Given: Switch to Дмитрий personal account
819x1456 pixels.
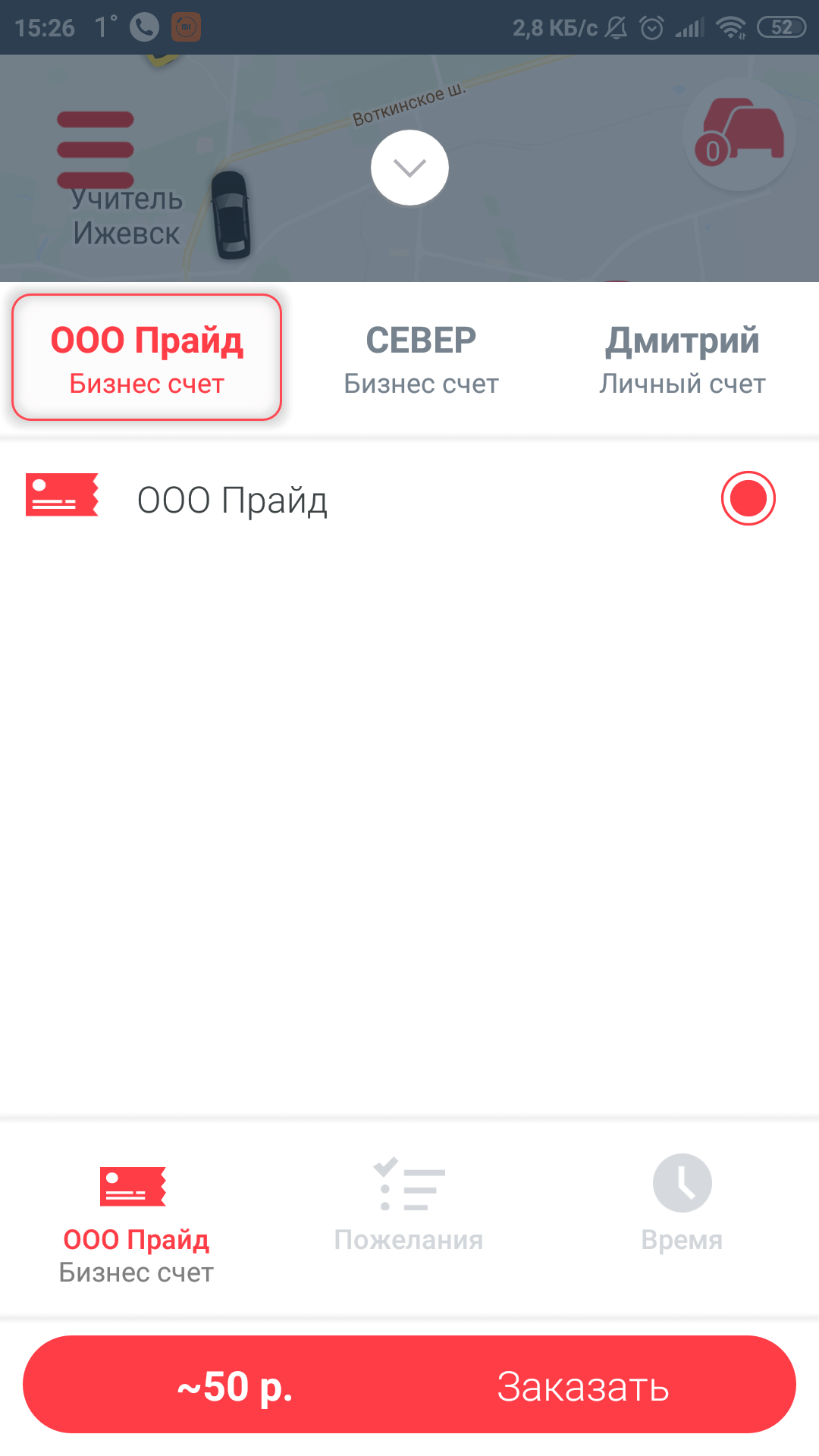Looking at the screenshot, I should pos(682,358).
